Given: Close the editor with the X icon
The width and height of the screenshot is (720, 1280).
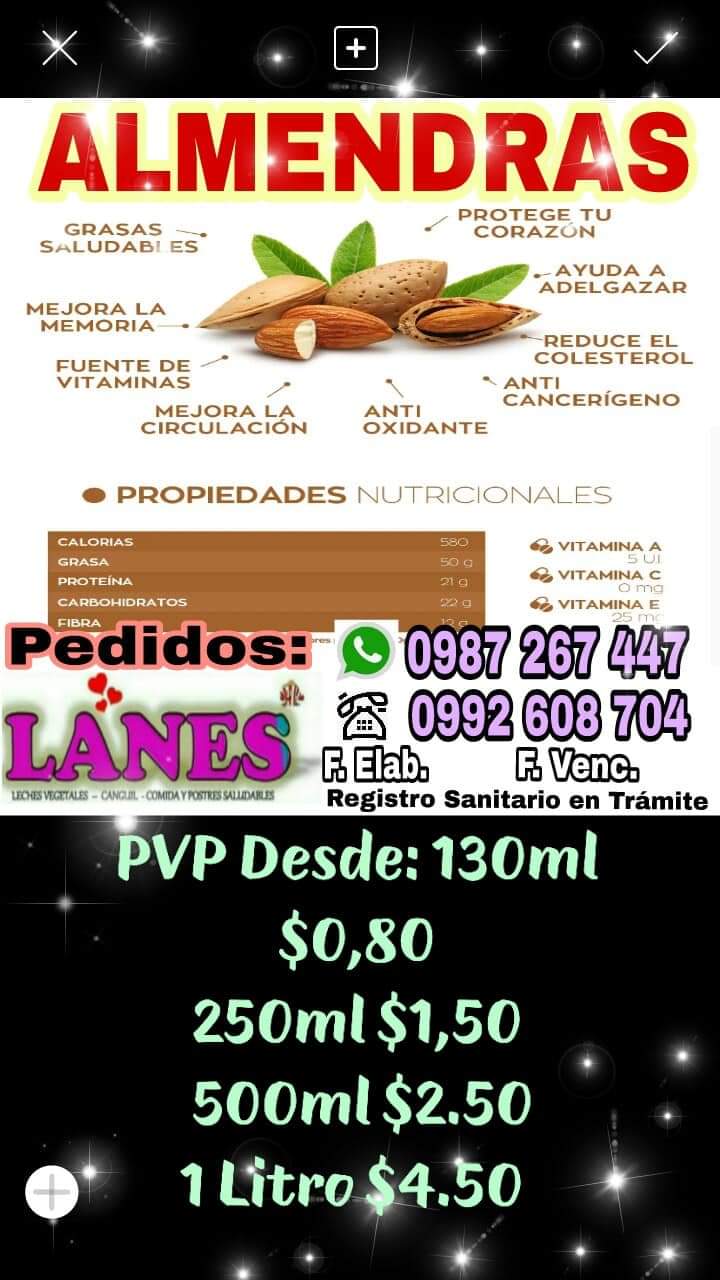Looking at the screenshot, I should click(x=60, y=47).
